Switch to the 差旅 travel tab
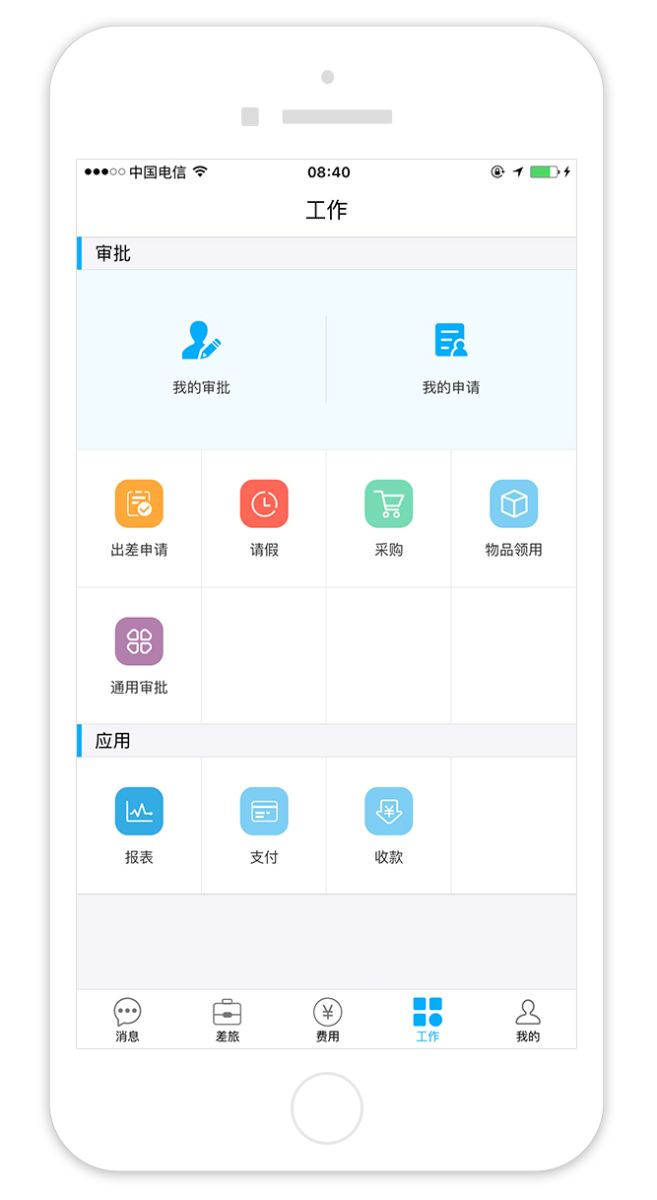This screenshot has width=657, height=1200. [x=227, y=1019]
